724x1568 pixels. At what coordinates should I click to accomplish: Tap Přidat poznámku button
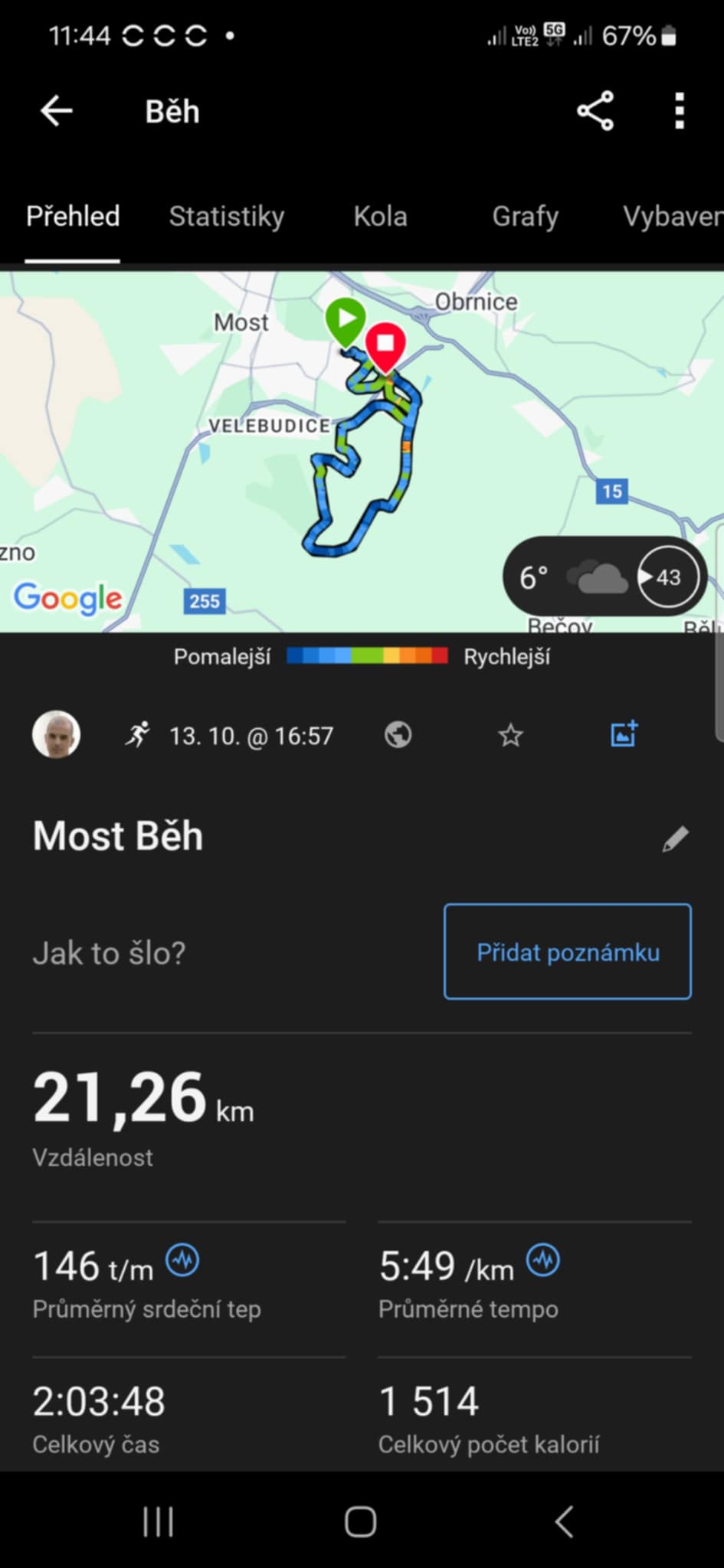[567, 952]
